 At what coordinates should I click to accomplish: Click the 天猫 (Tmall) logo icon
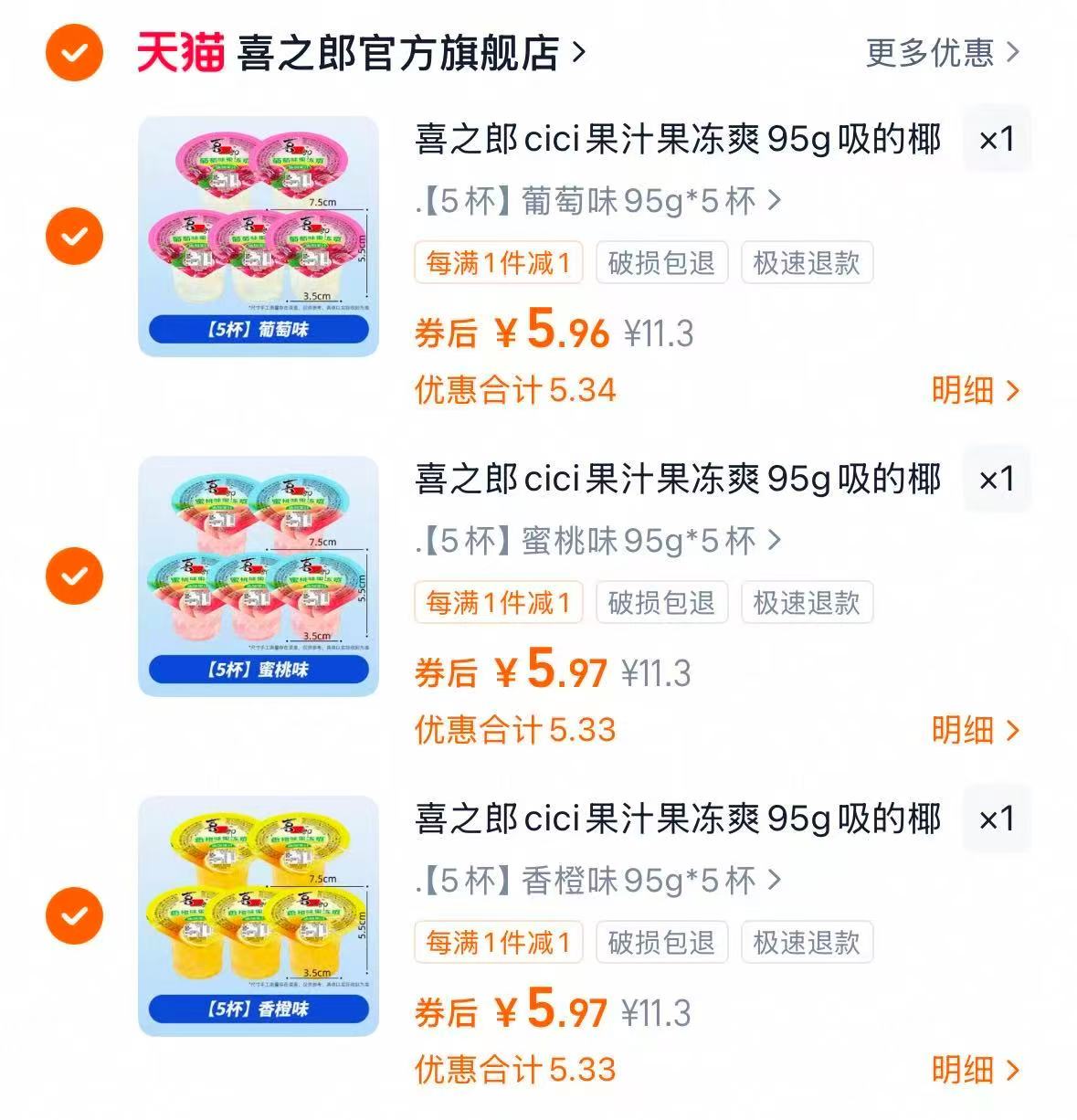click(x=176, y=53)
